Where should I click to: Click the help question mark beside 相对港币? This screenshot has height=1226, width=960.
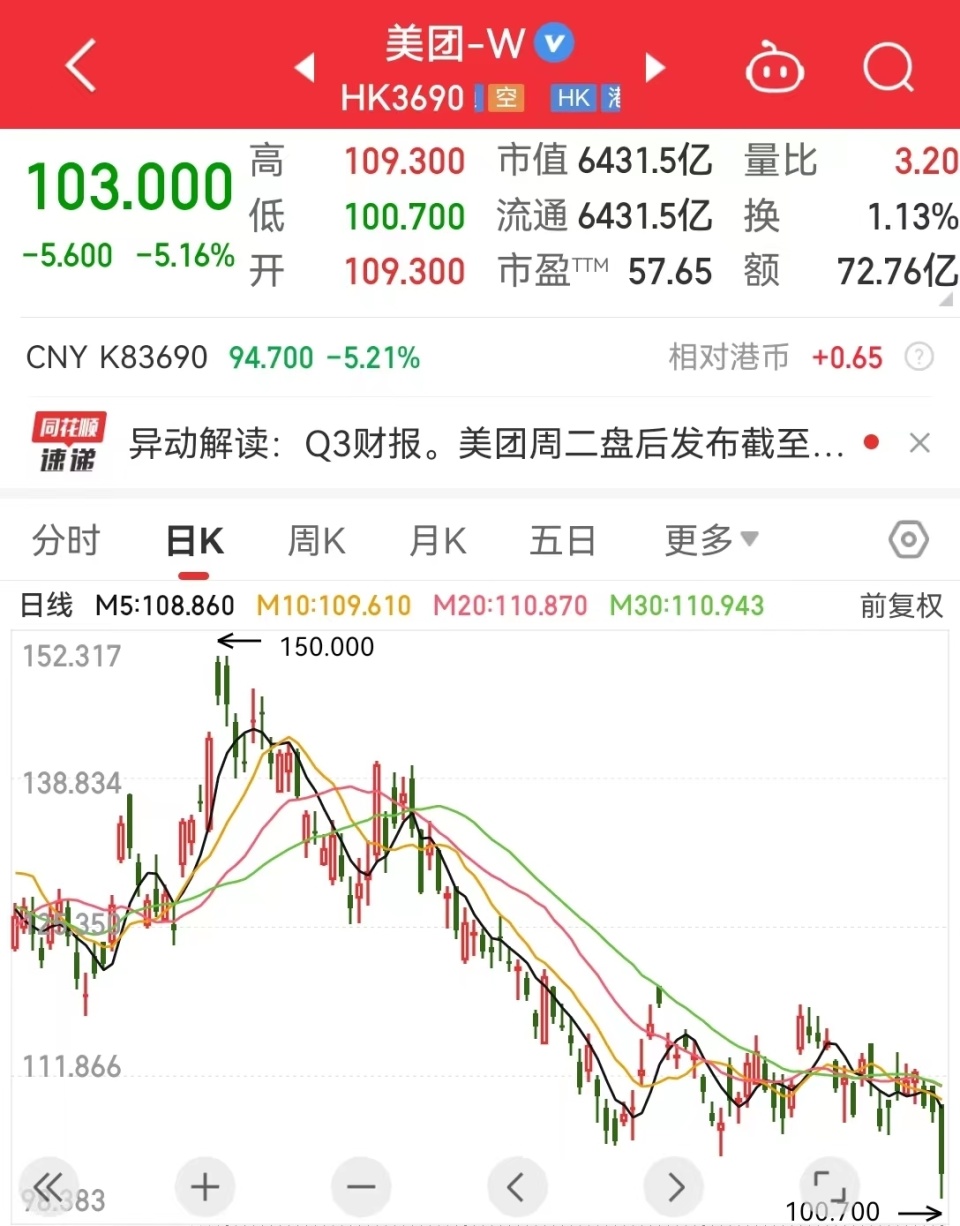pyautogui.click(x=919, y=357)
